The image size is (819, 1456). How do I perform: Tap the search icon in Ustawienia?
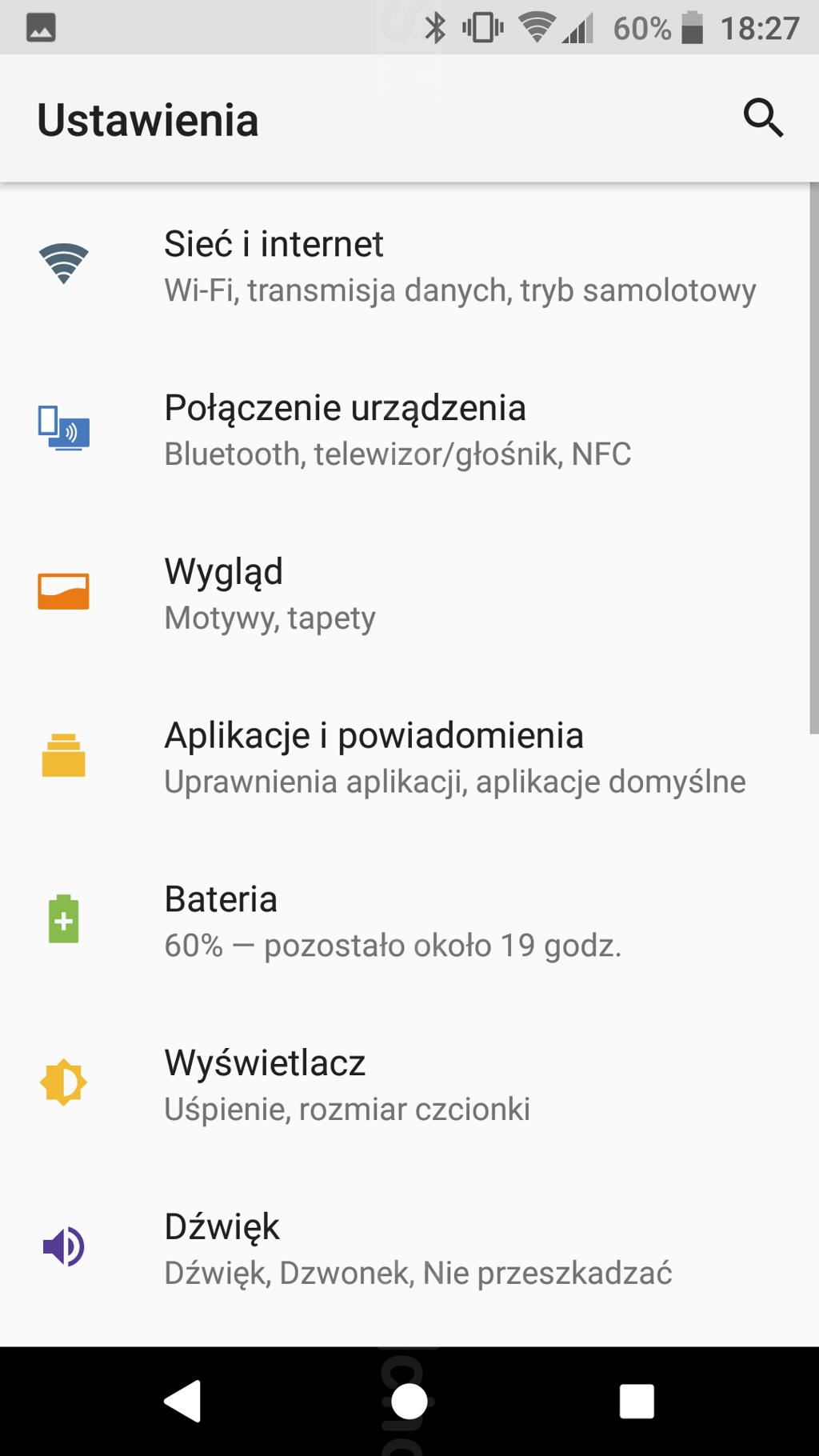pos(763,118)
